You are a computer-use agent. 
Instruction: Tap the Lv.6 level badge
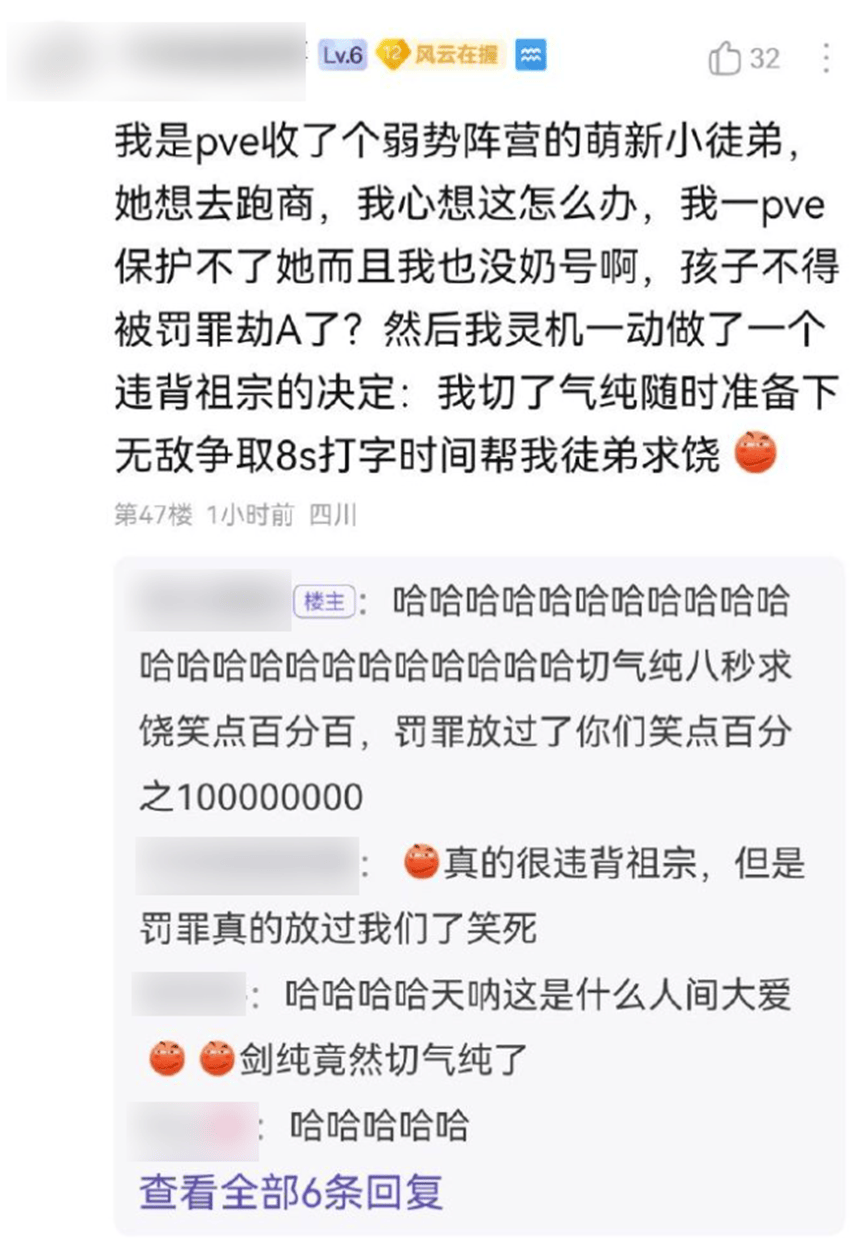point(342,55)
